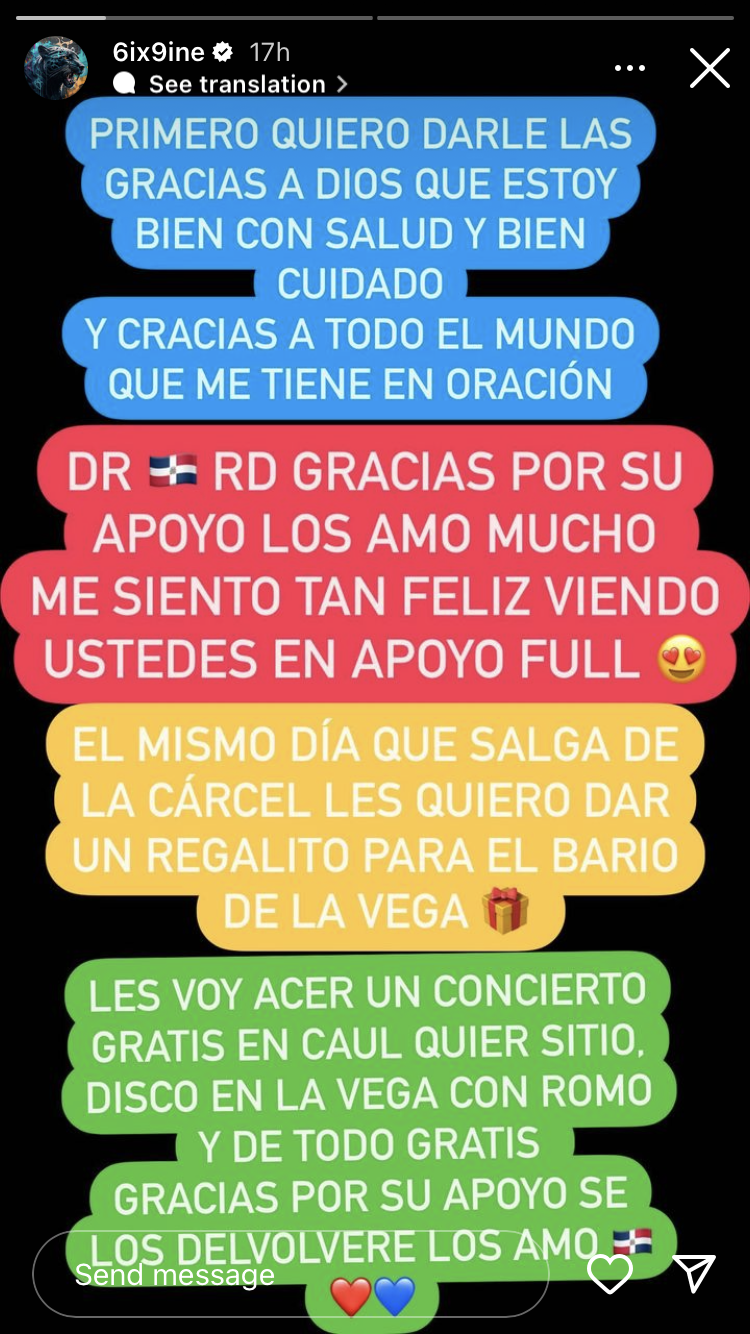
Task: Tap the Send message field
Action: pos(290,1275)
